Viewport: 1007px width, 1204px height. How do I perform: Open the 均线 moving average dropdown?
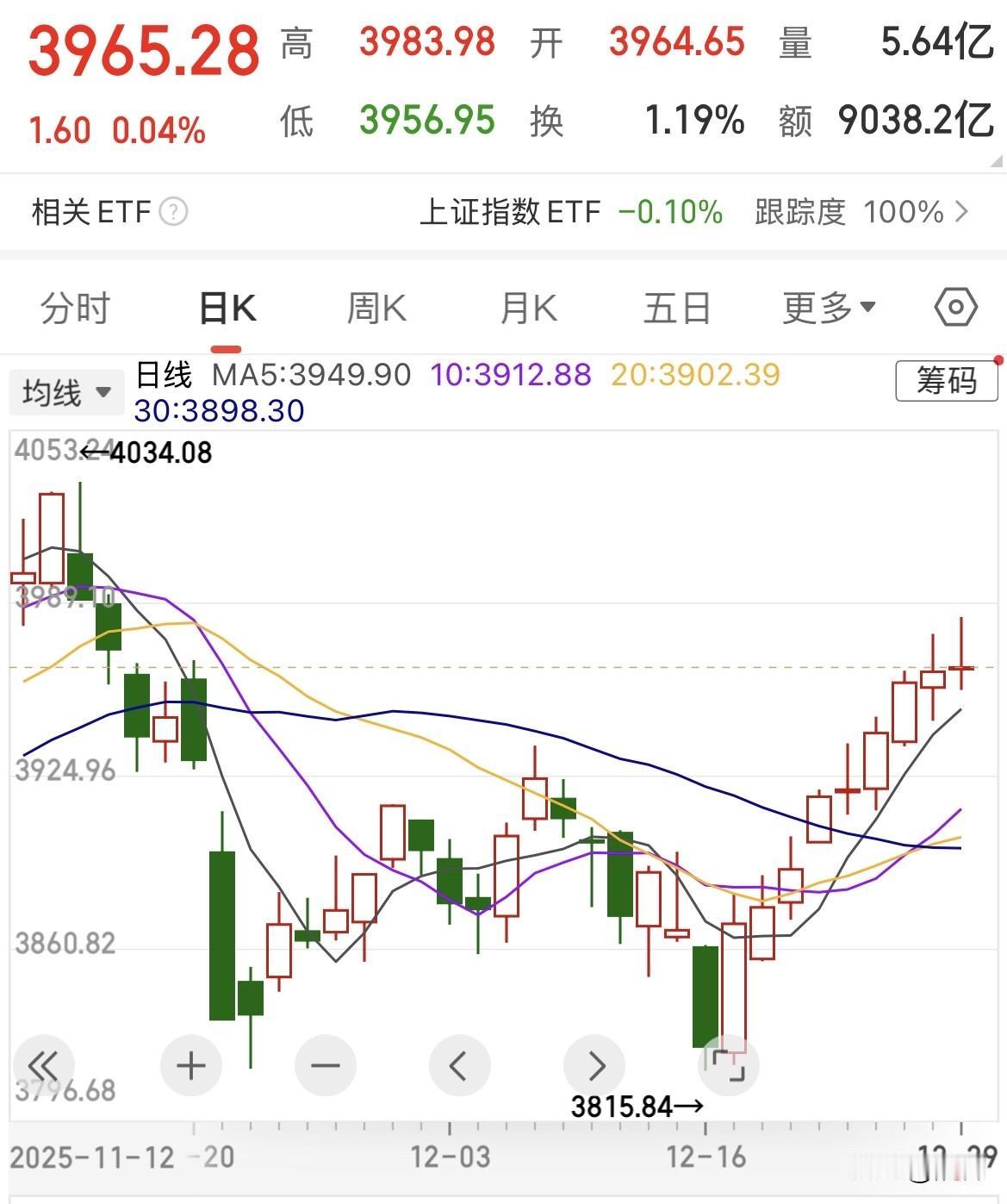pos(65,390)
